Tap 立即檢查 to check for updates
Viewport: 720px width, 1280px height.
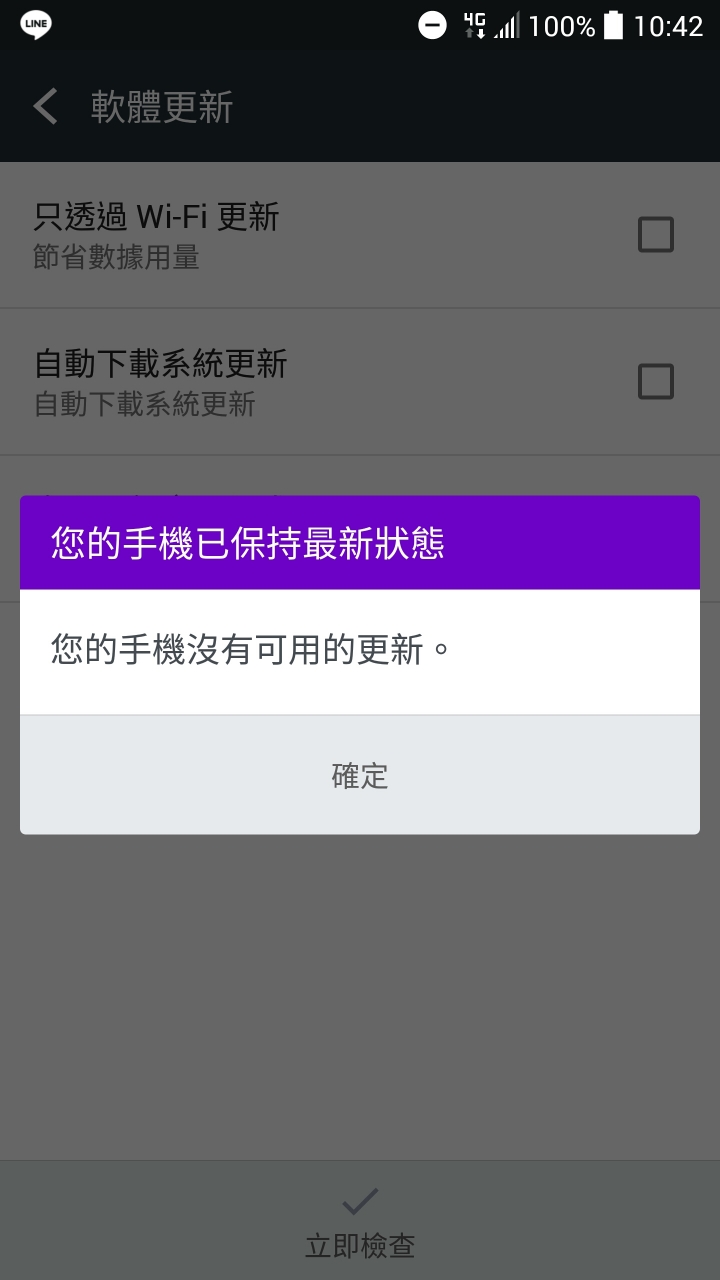pyautogui.click(x=360, y=1221)
